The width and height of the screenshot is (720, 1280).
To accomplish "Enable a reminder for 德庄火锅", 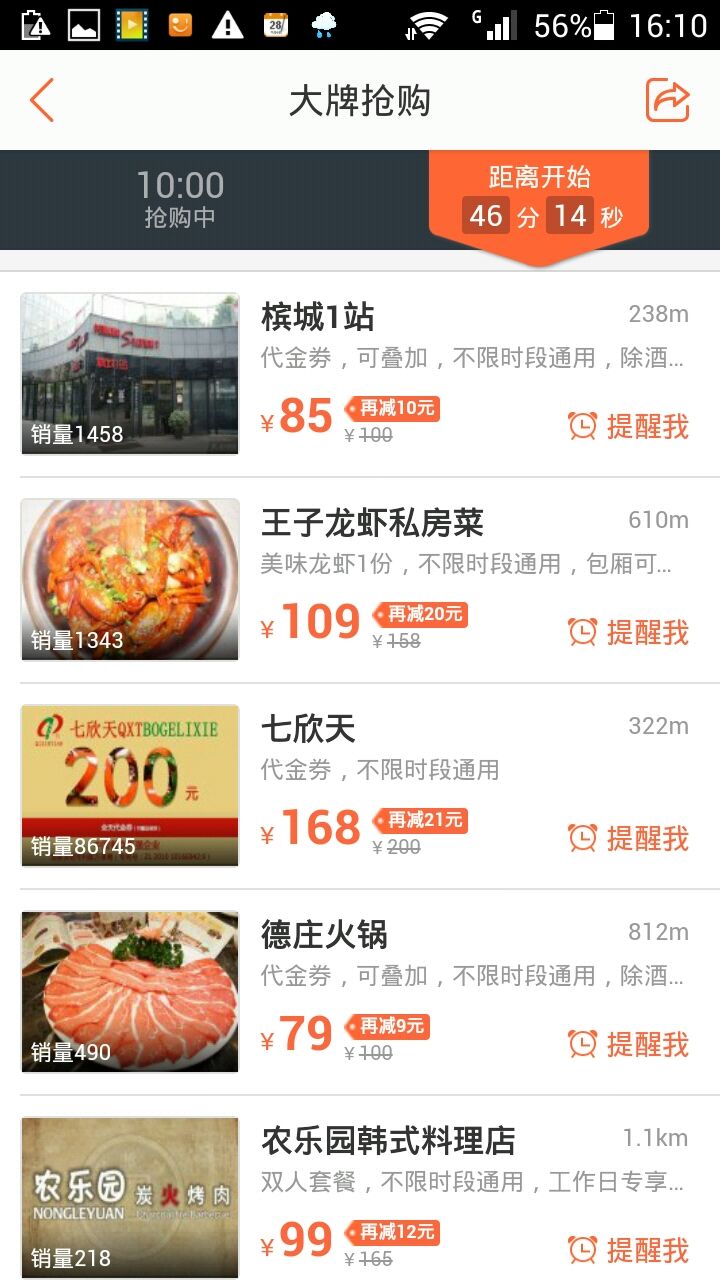I will pos(629,1044).
